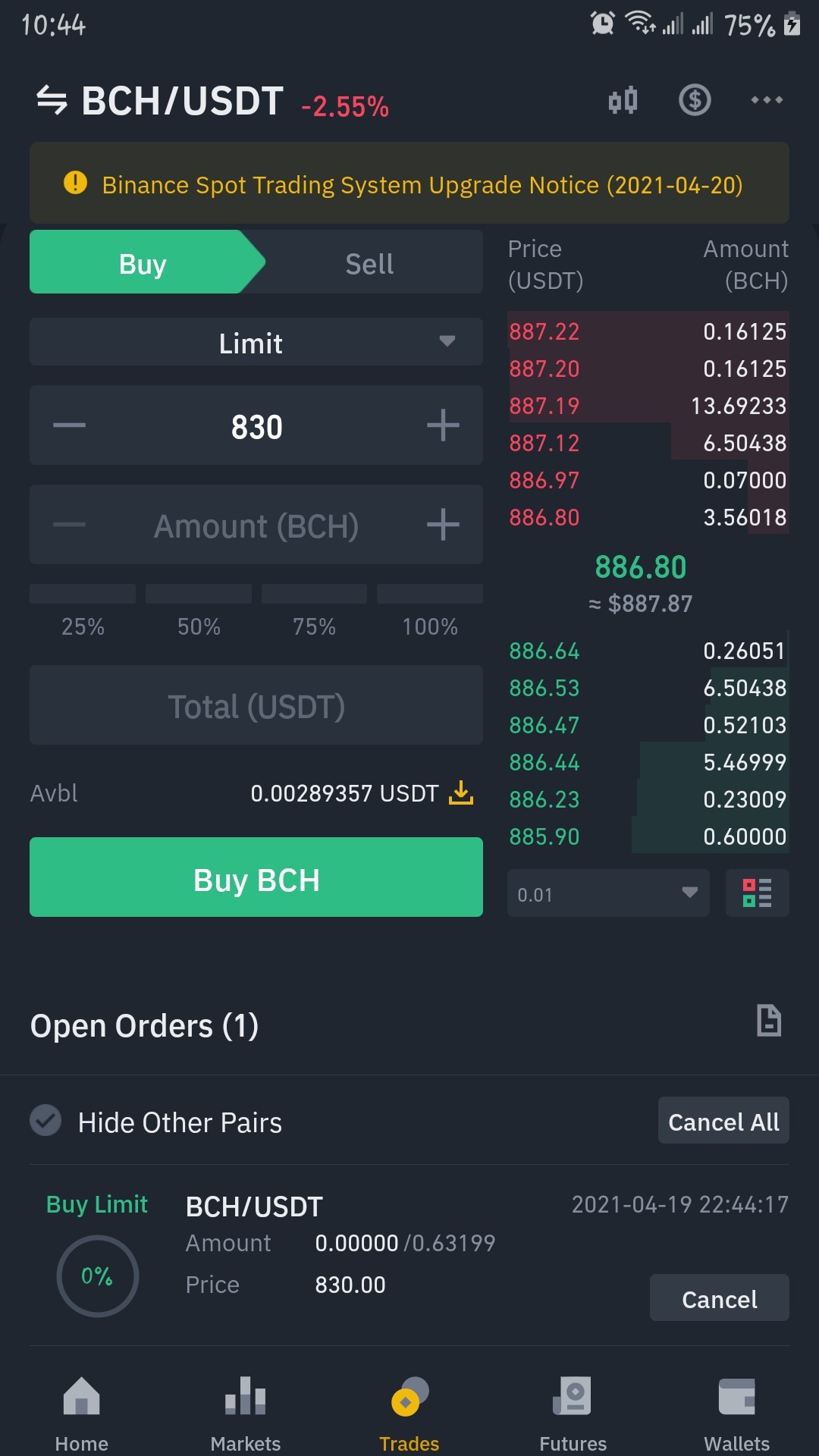
Task: Focus the Total (USDT) field
Action: tap(256, 705)
